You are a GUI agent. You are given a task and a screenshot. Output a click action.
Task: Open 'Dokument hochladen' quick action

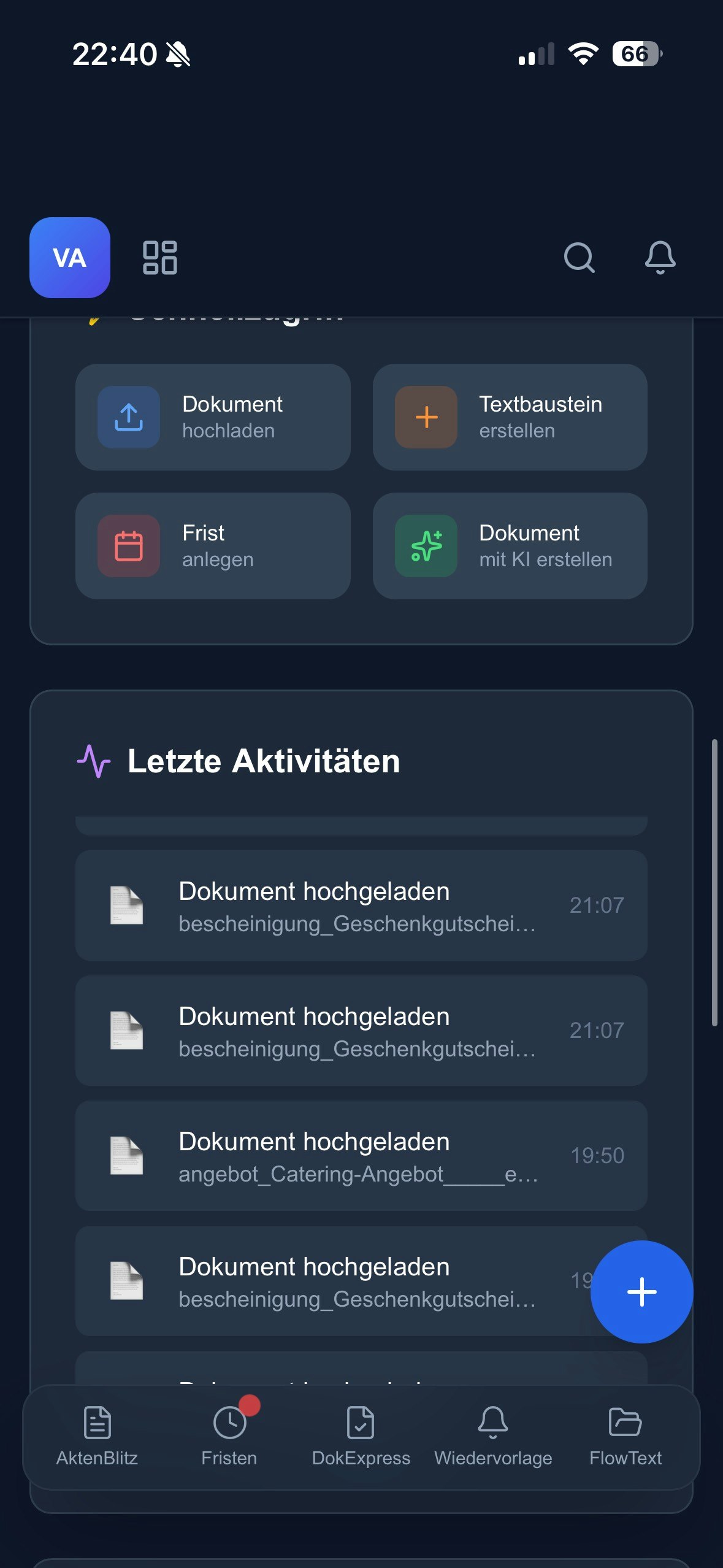212,417
